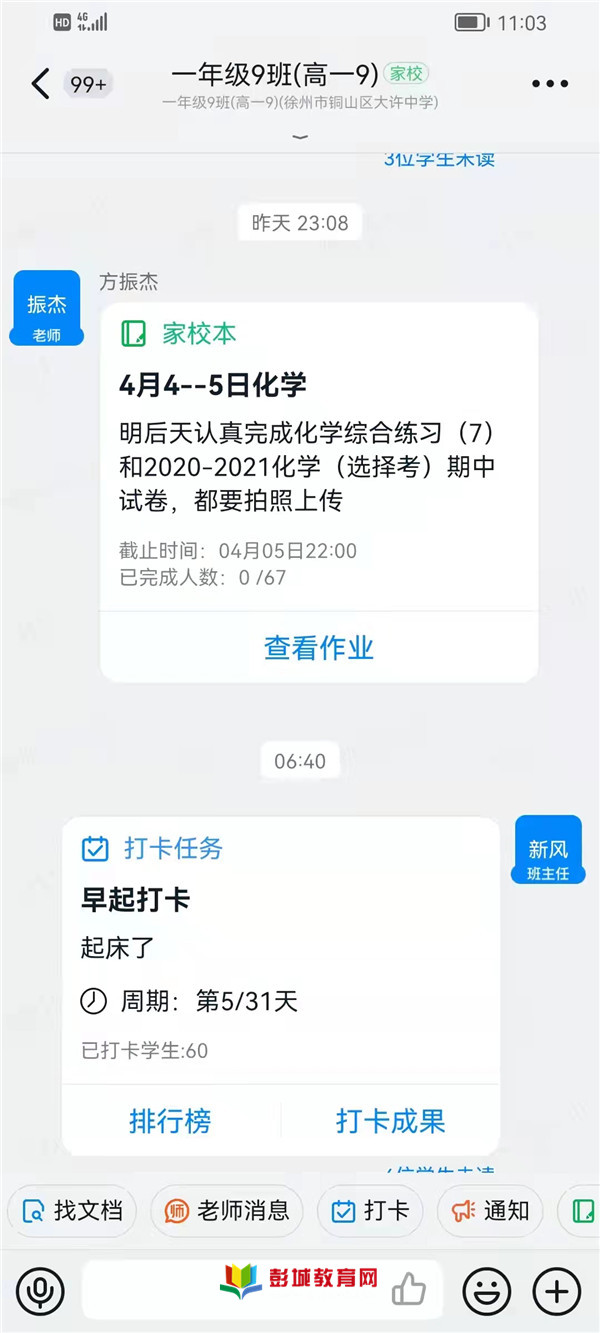
Task: Open the 排行榜 leaderboard
Action: click(170, 1121)
